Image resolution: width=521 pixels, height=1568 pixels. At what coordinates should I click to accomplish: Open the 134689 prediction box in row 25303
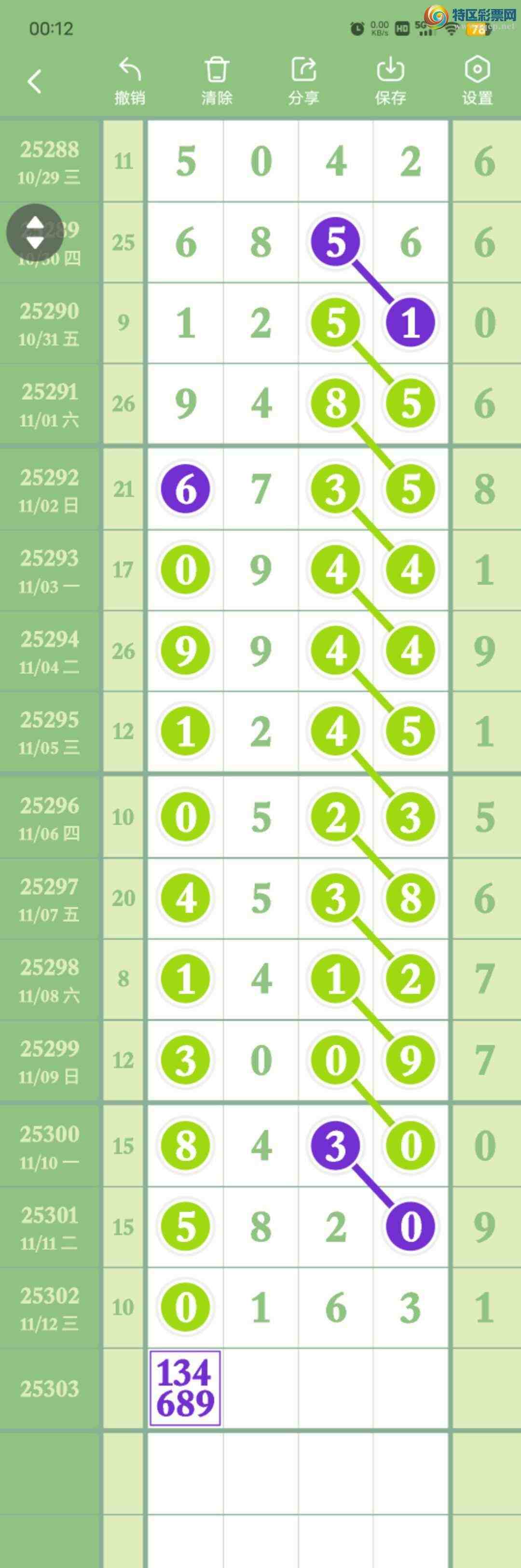[x=185, y=1388]
